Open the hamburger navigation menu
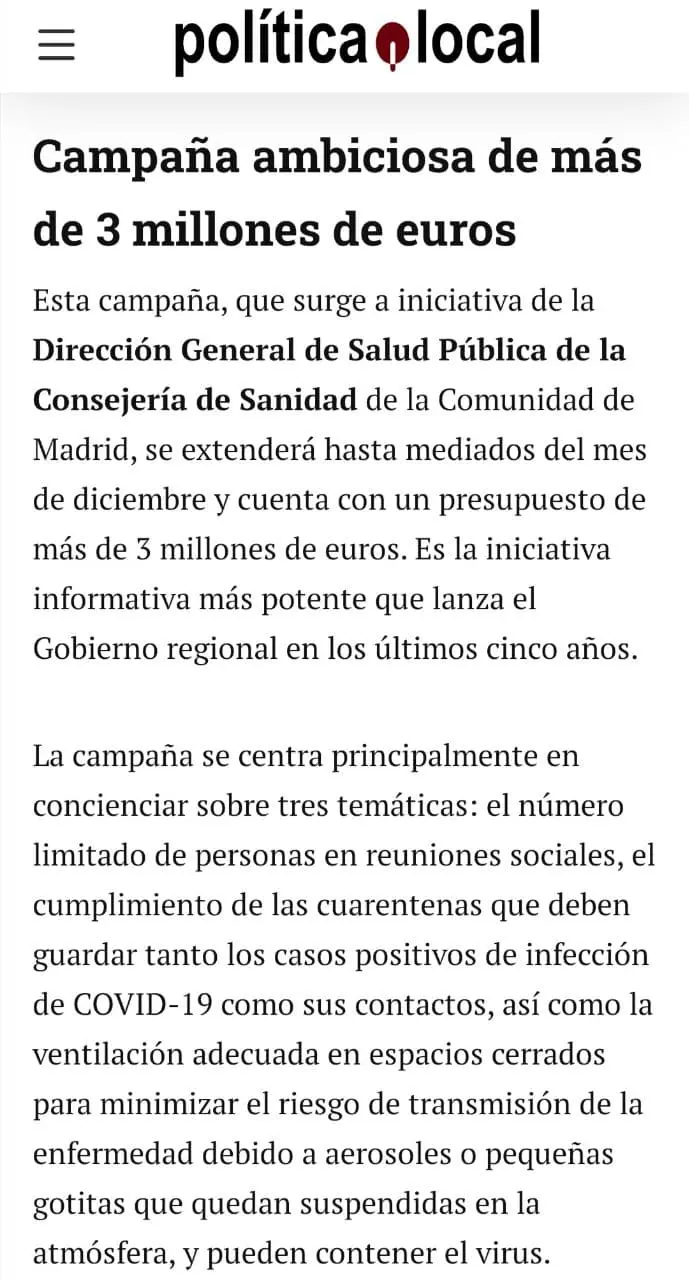Viewport: 689px width, 1280px height. pyautogui.click(x=56, y=45)
